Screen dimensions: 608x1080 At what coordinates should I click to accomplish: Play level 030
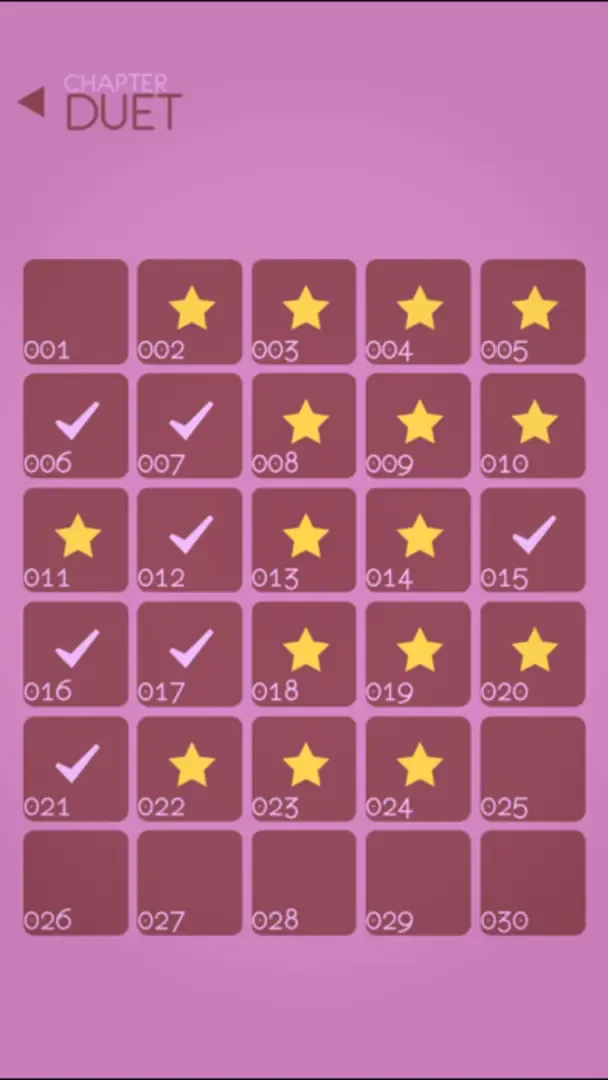tap(533, 882)
